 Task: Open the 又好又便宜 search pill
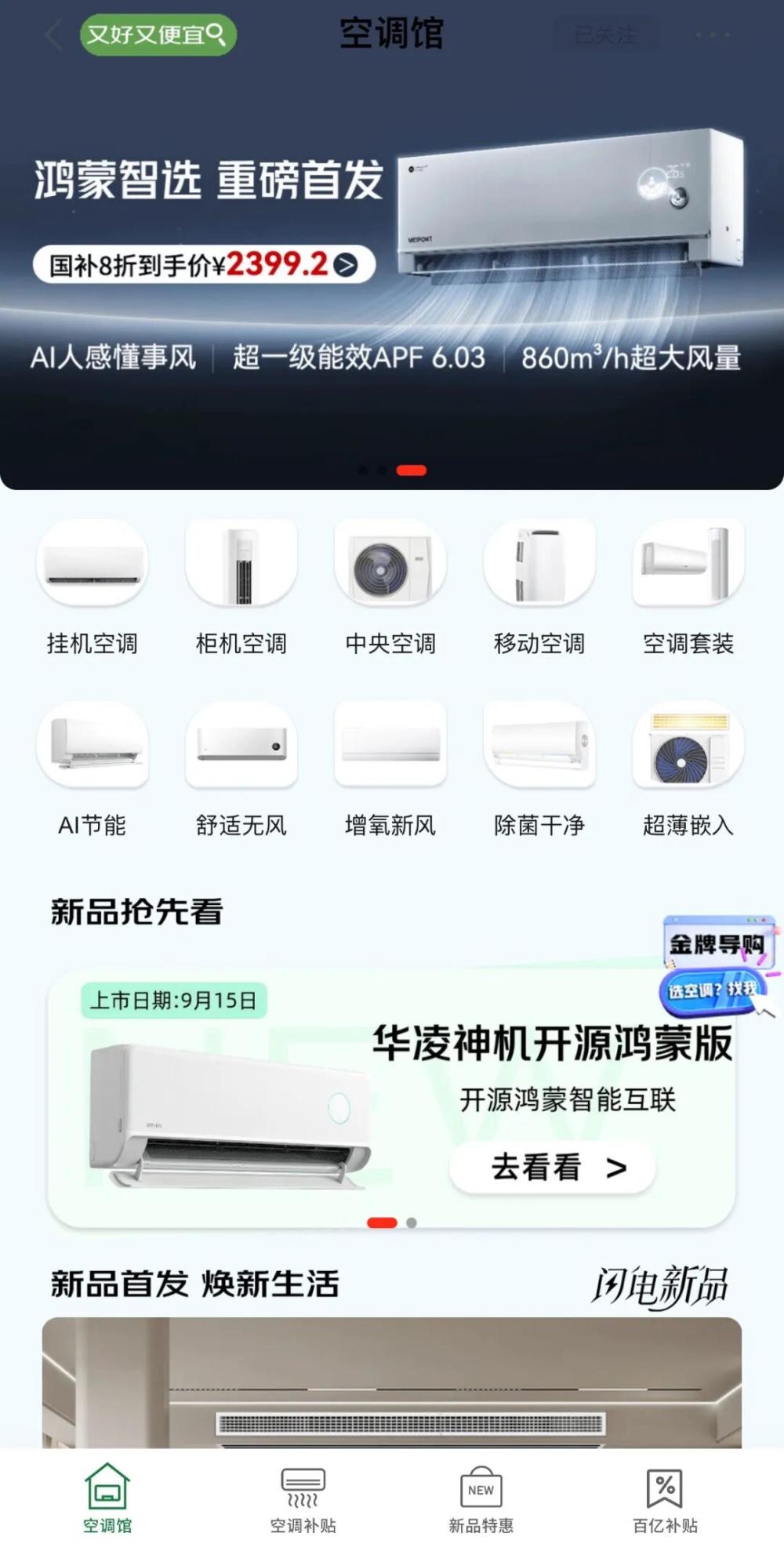pyautogui.click(x=158, y=35)
